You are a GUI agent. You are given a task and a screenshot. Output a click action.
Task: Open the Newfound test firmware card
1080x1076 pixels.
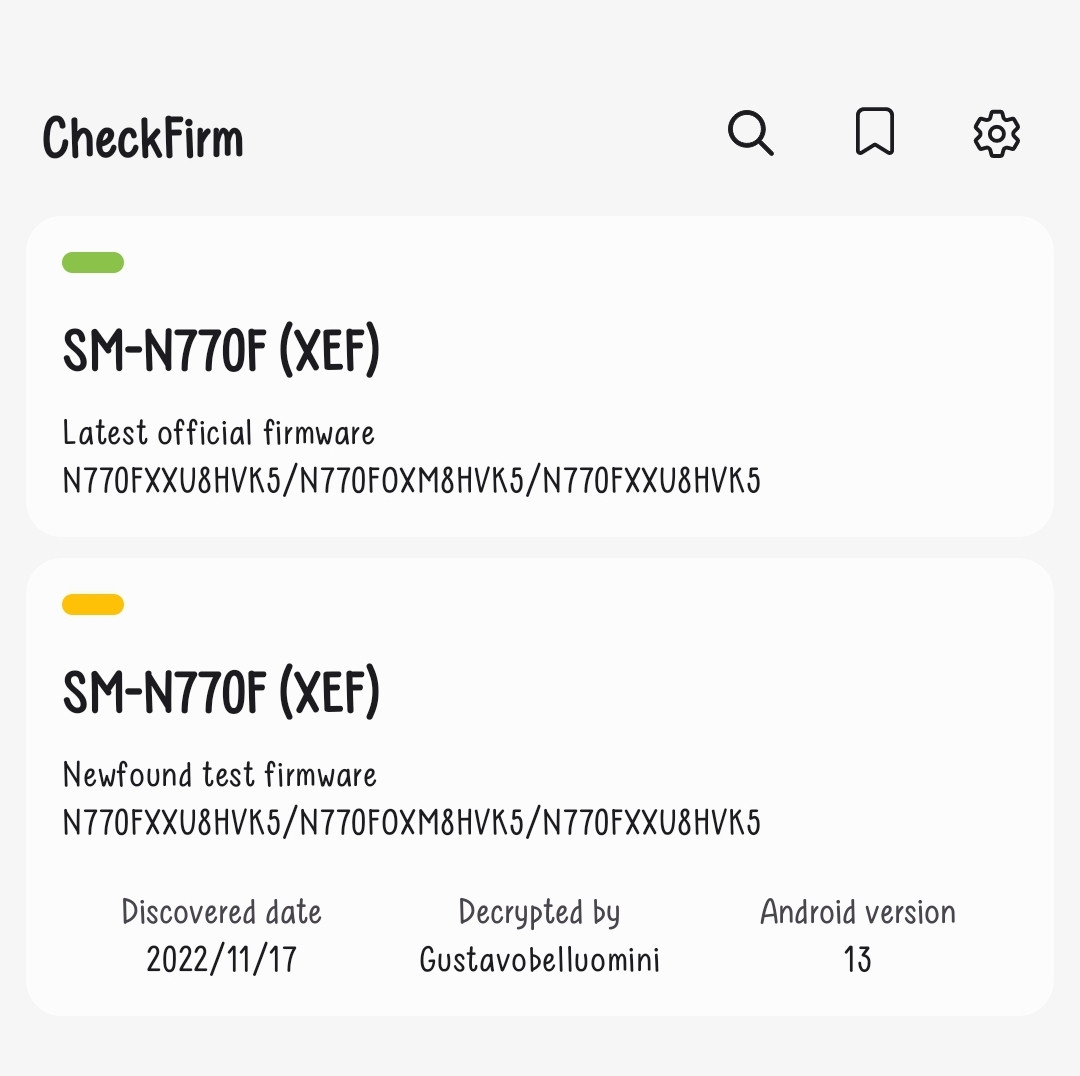pyautogui.click(x=540, y=787)
